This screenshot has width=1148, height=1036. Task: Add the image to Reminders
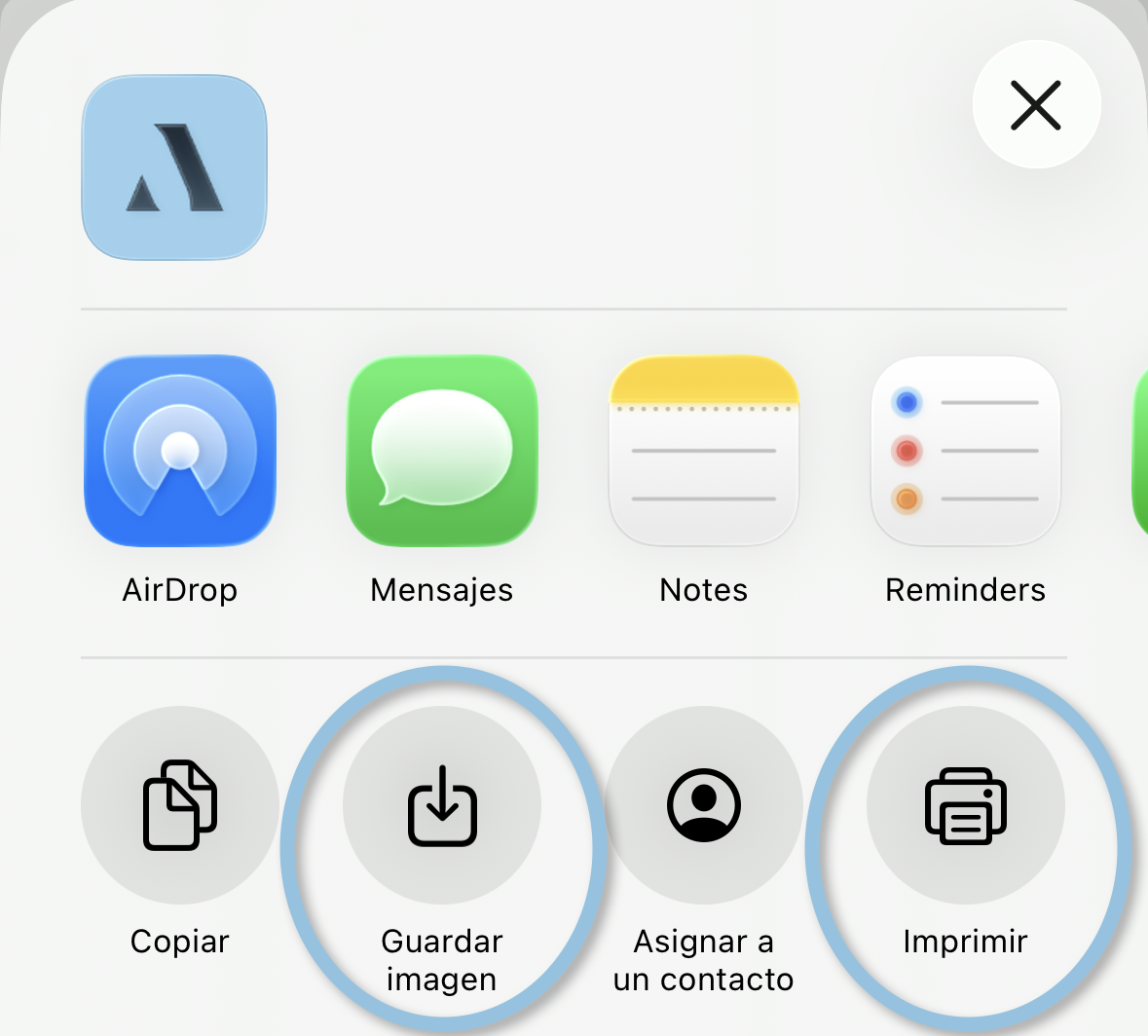(965, 451)
